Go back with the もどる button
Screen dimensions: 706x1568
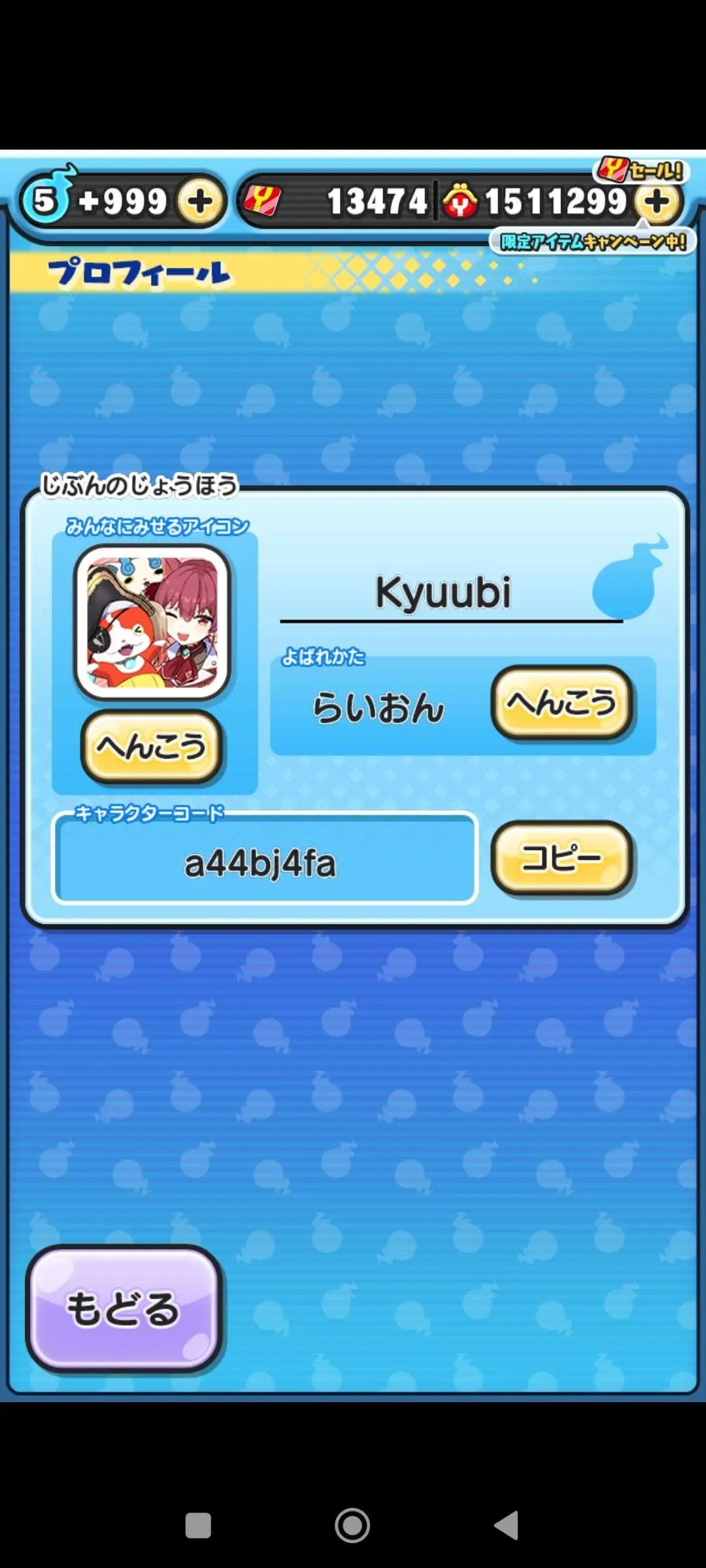click(x=124, y=1309)
